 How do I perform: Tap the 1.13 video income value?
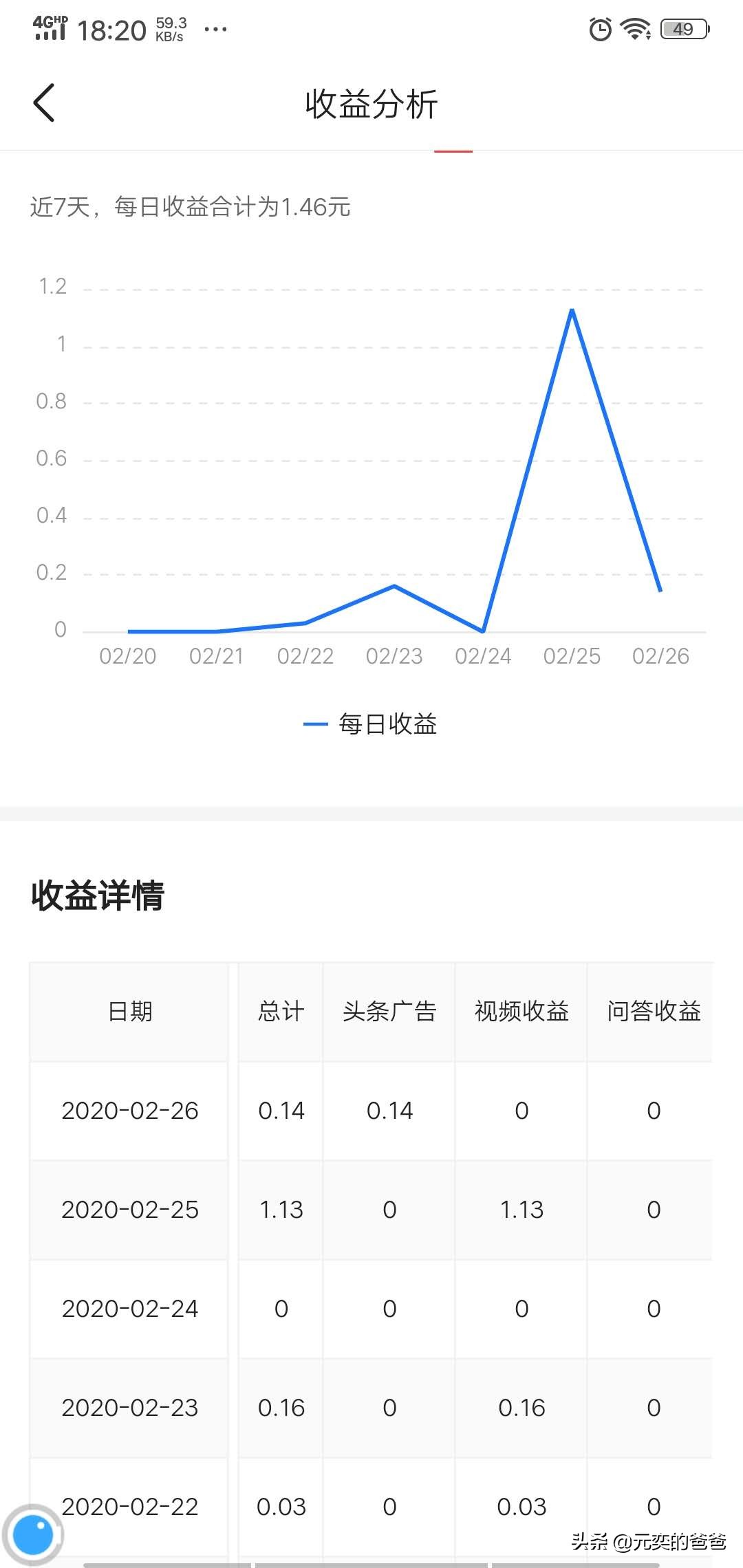click(521, 1209)
